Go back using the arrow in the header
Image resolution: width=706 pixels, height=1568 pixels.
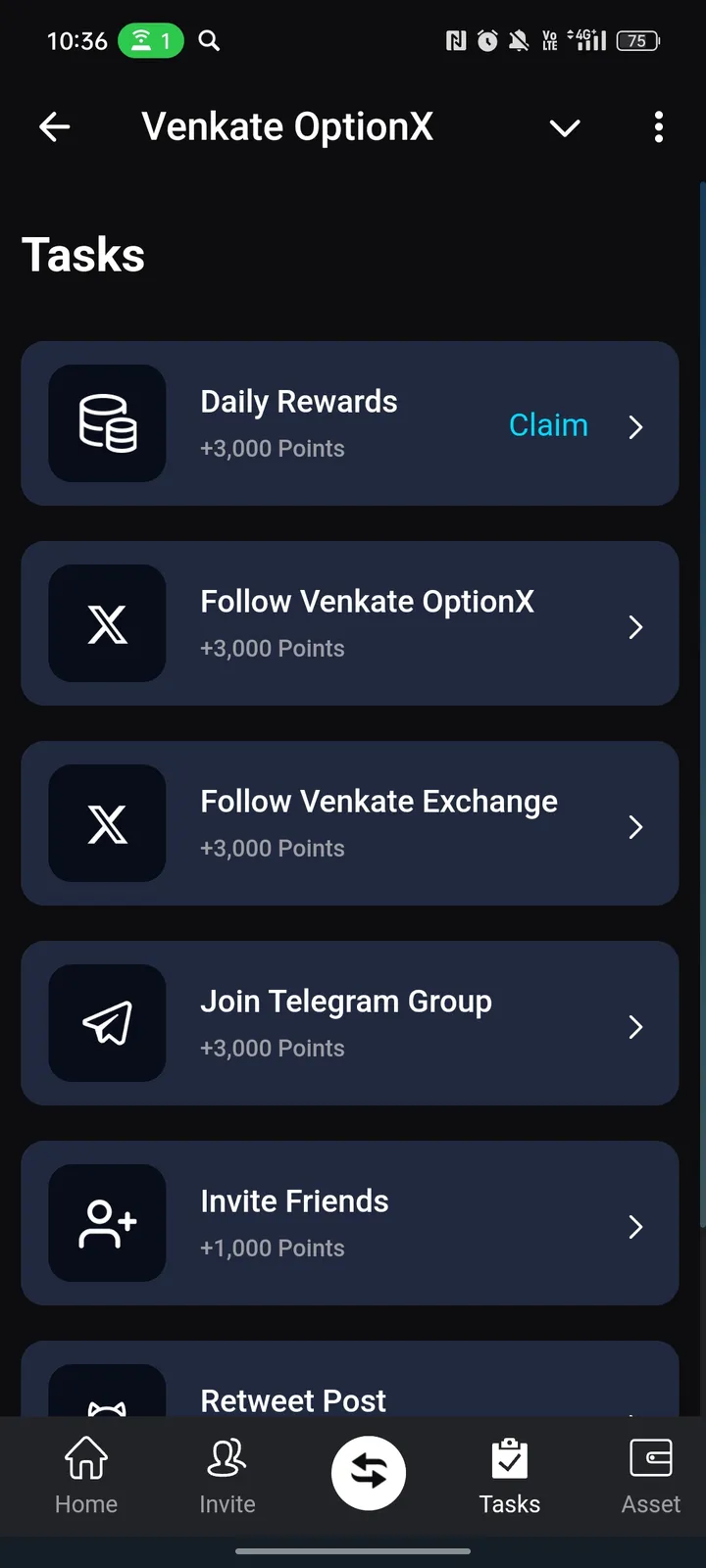pyautogui.click(x=55, y=126)
